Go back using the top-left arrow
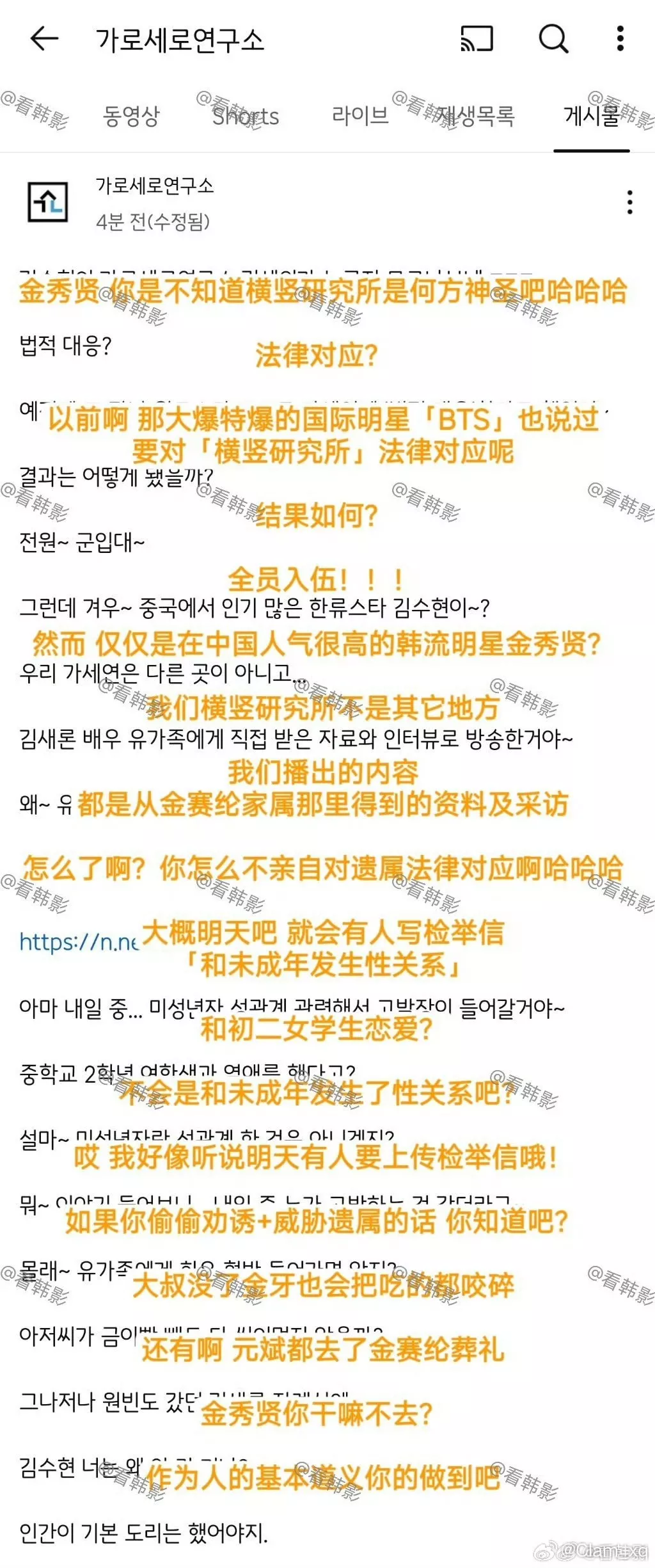The height and width of the screenshot is (1568, 655). click(x=44, y=39)
